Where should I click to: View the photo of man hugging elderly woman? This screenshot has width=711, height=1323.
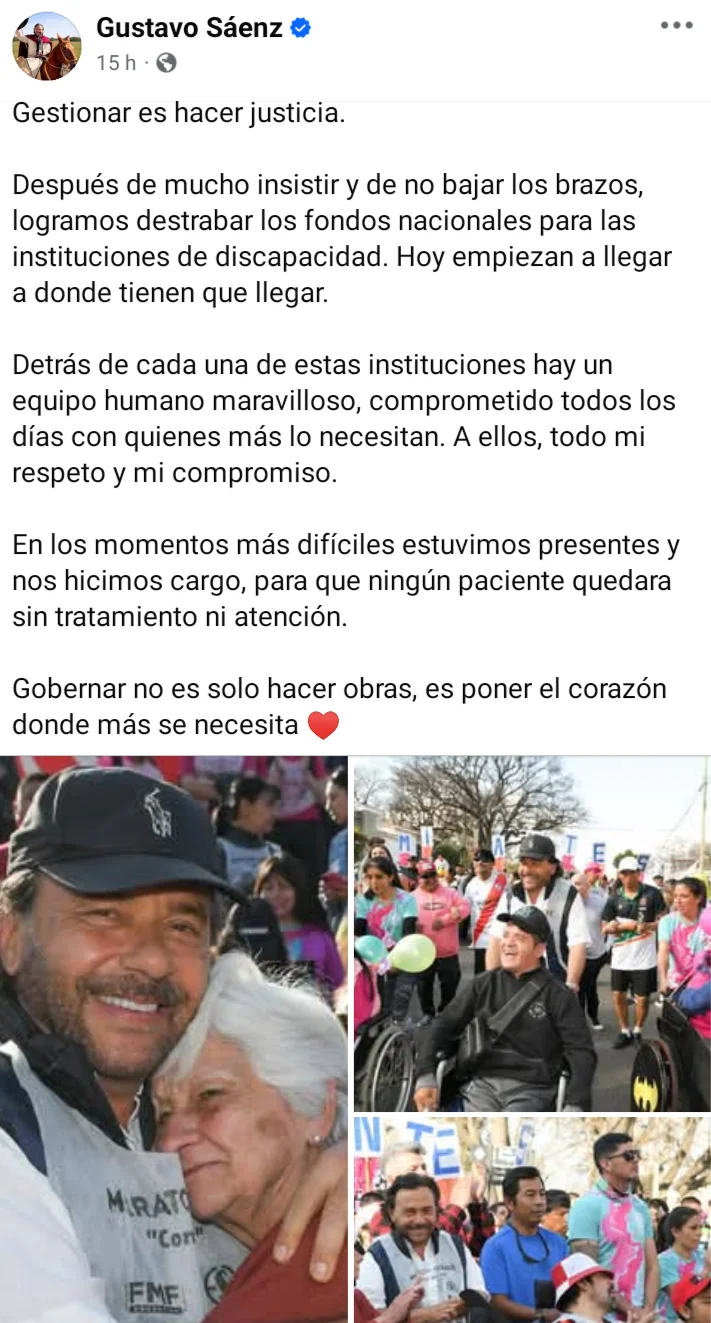pyautogui.click(x=174, y=1039)
